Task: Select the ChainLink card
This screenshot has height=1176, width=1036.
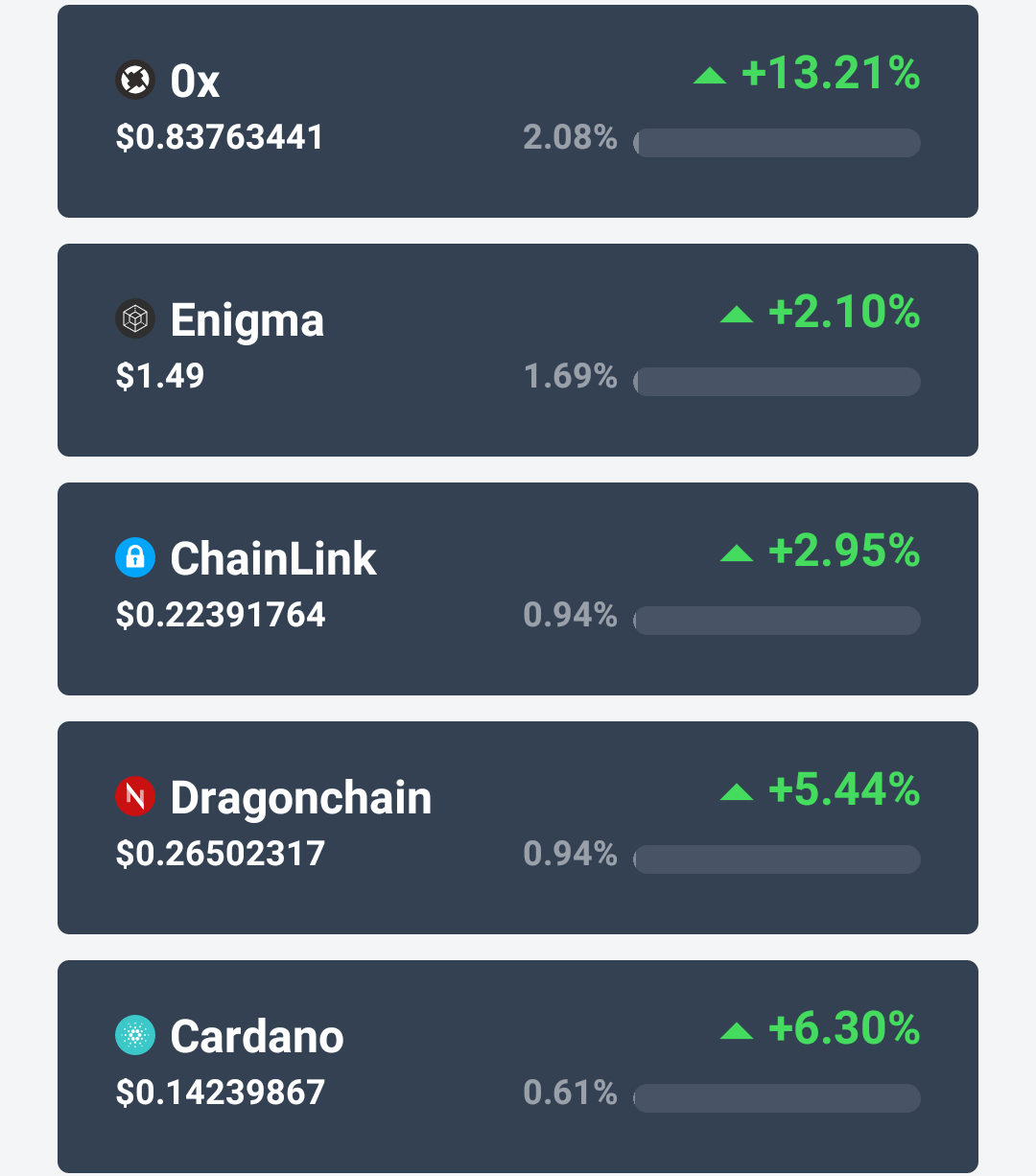Action: click(518, 589)
